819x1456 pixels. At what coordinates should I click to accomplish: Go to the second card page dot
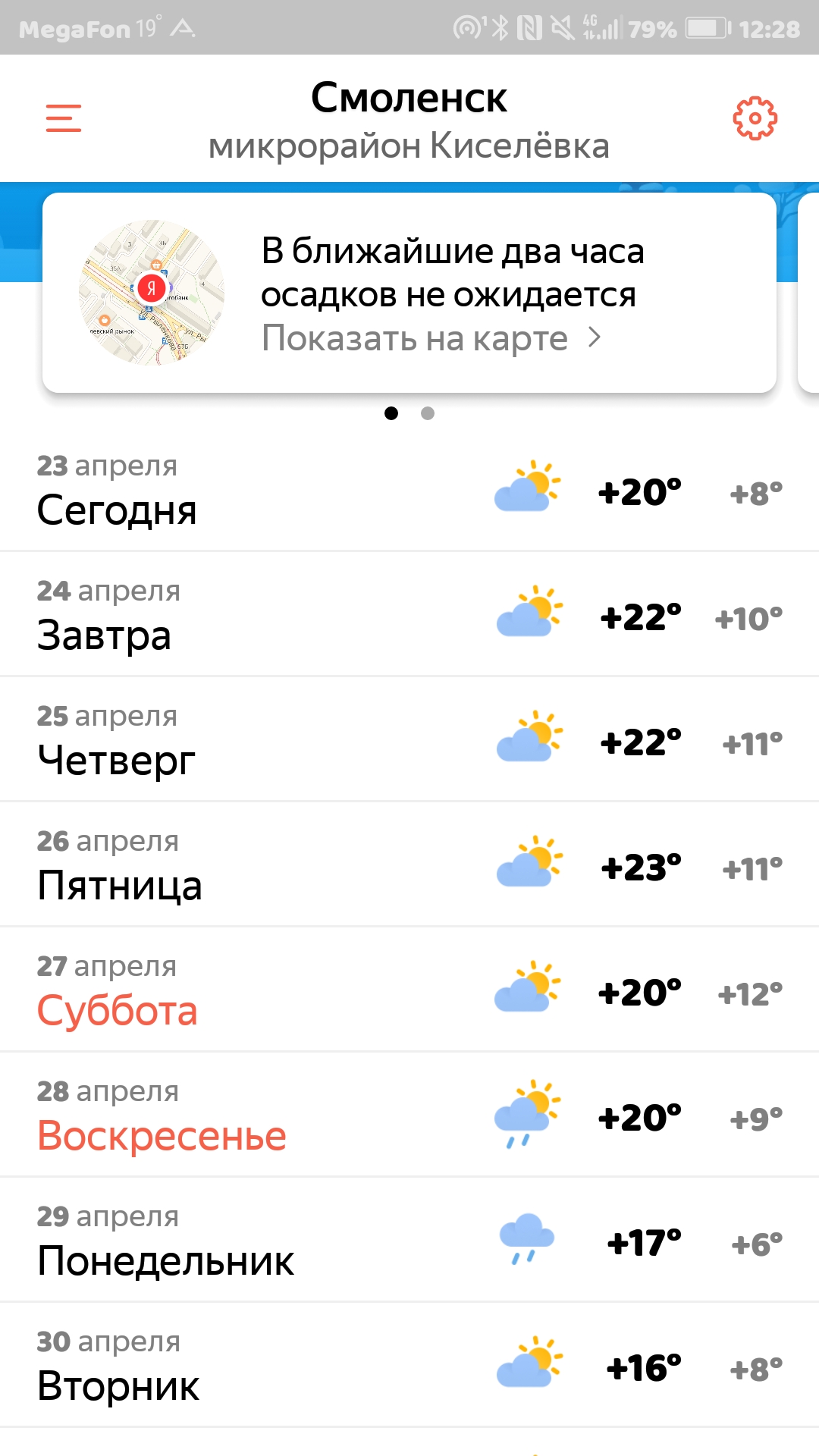pos(428,413)
